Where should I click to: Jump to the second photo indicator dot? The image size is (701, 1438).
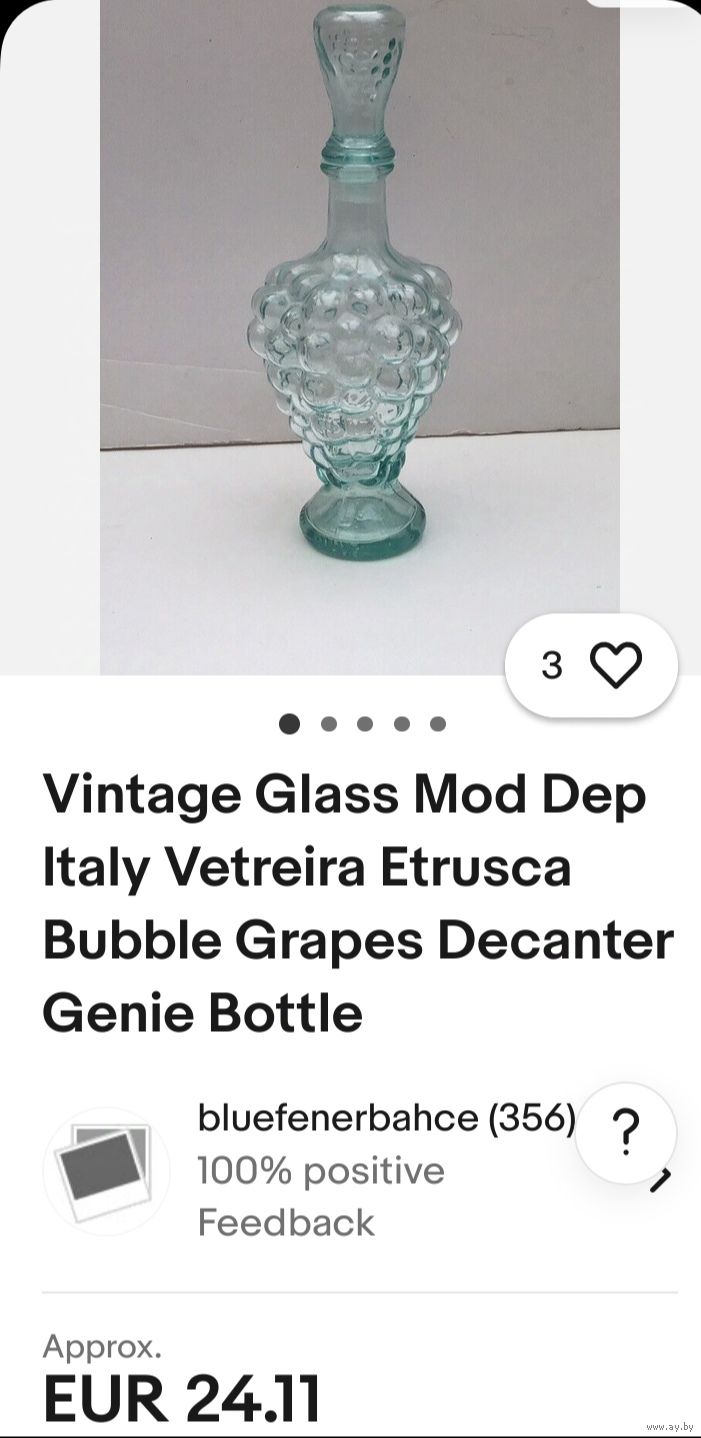[x=328, y=724]
